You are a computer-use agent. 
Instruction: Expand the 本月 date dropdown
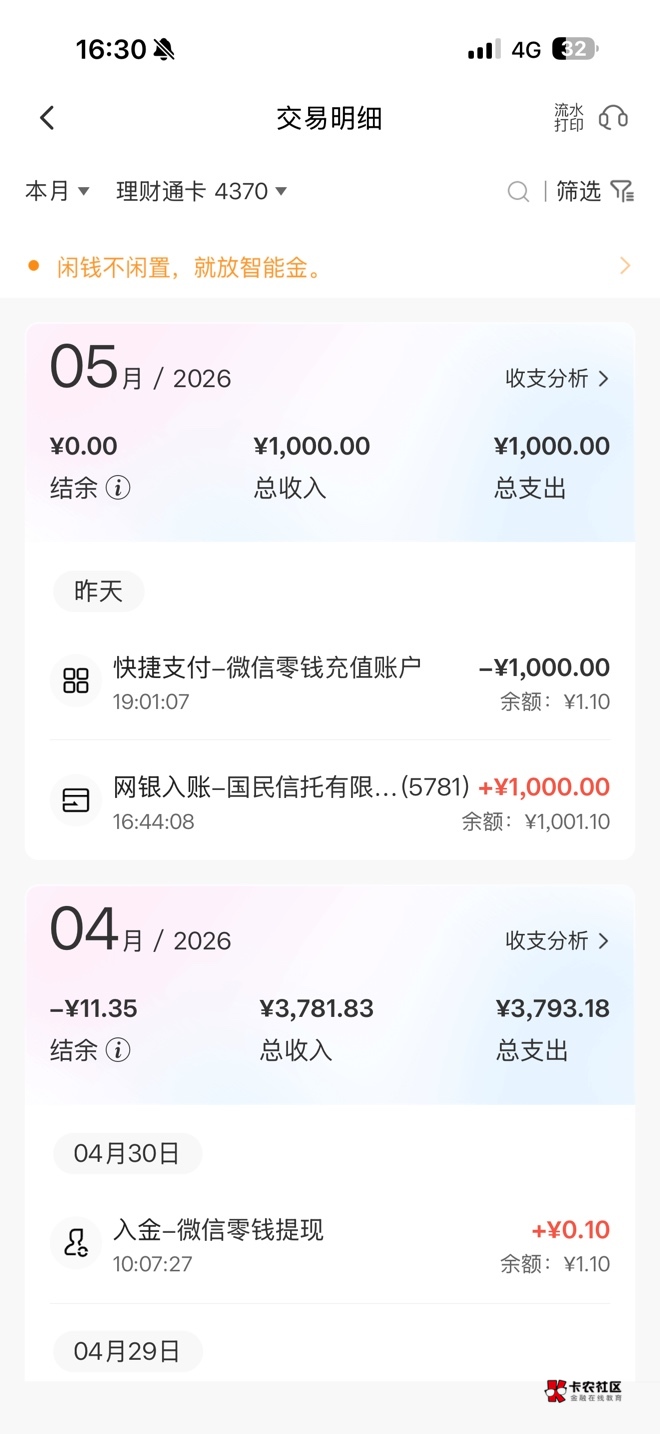(57, 191)
